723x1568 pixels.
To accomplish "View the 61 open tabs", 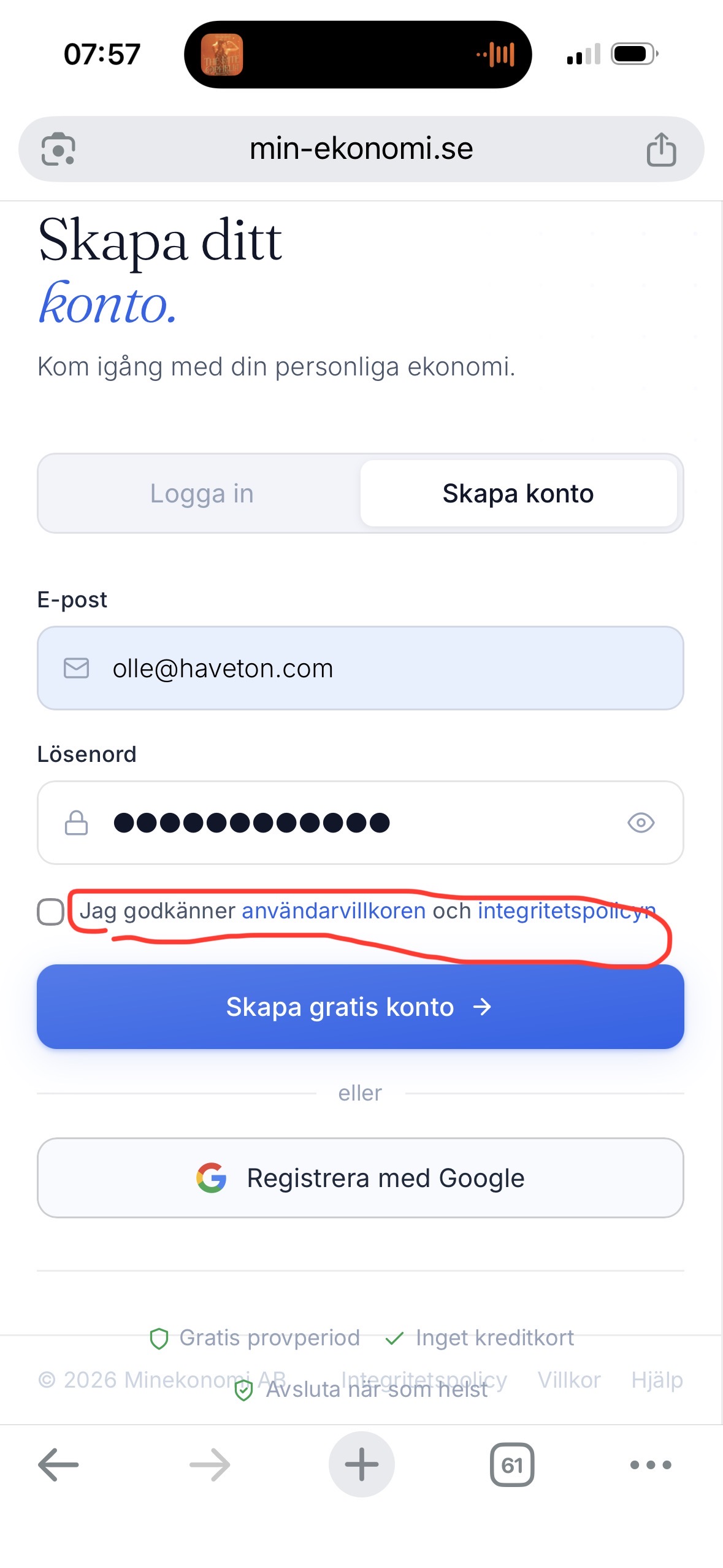I will (x=512, y=1465).
